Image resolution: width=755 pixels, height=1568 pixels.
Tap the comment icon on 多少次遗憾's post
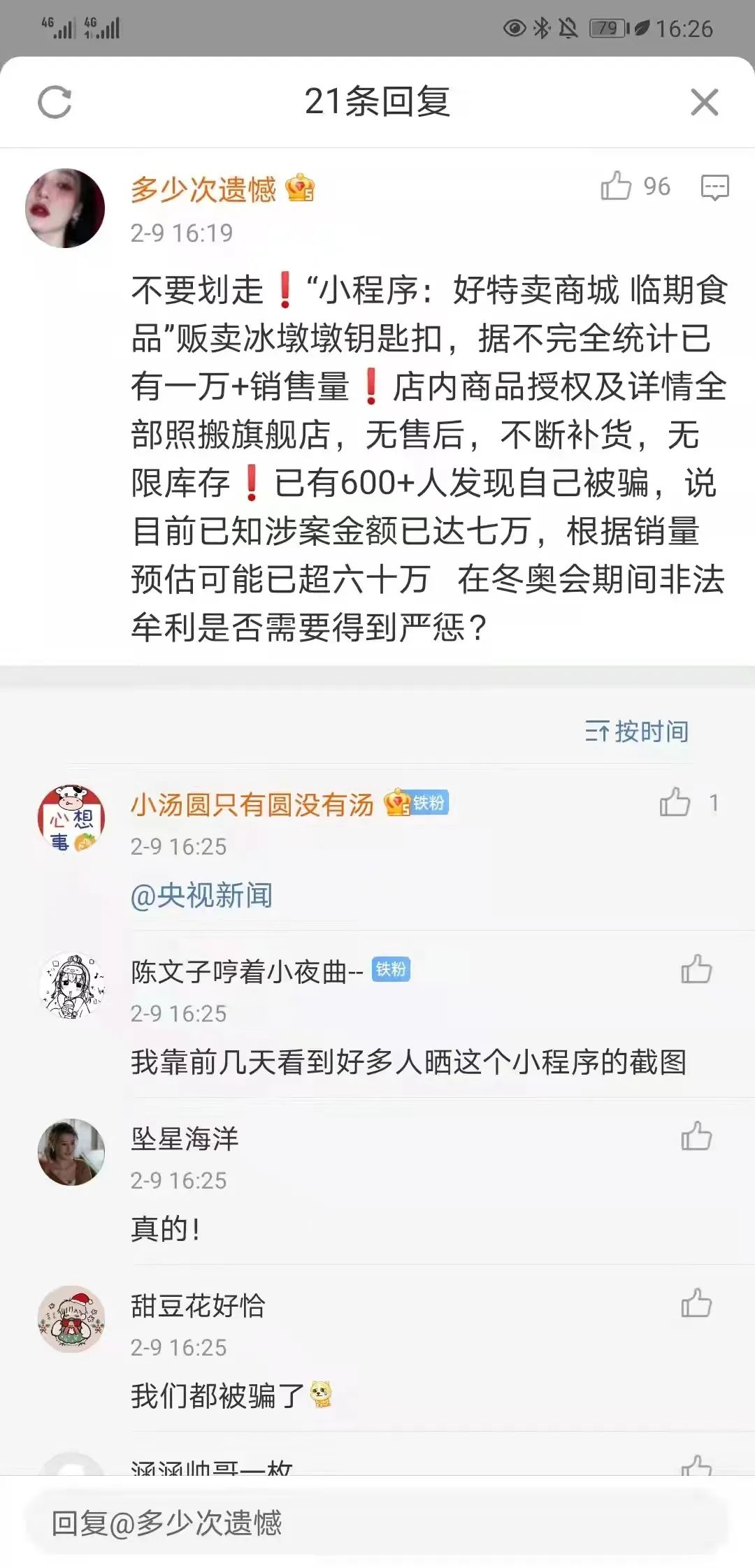(x=714, y=187)
